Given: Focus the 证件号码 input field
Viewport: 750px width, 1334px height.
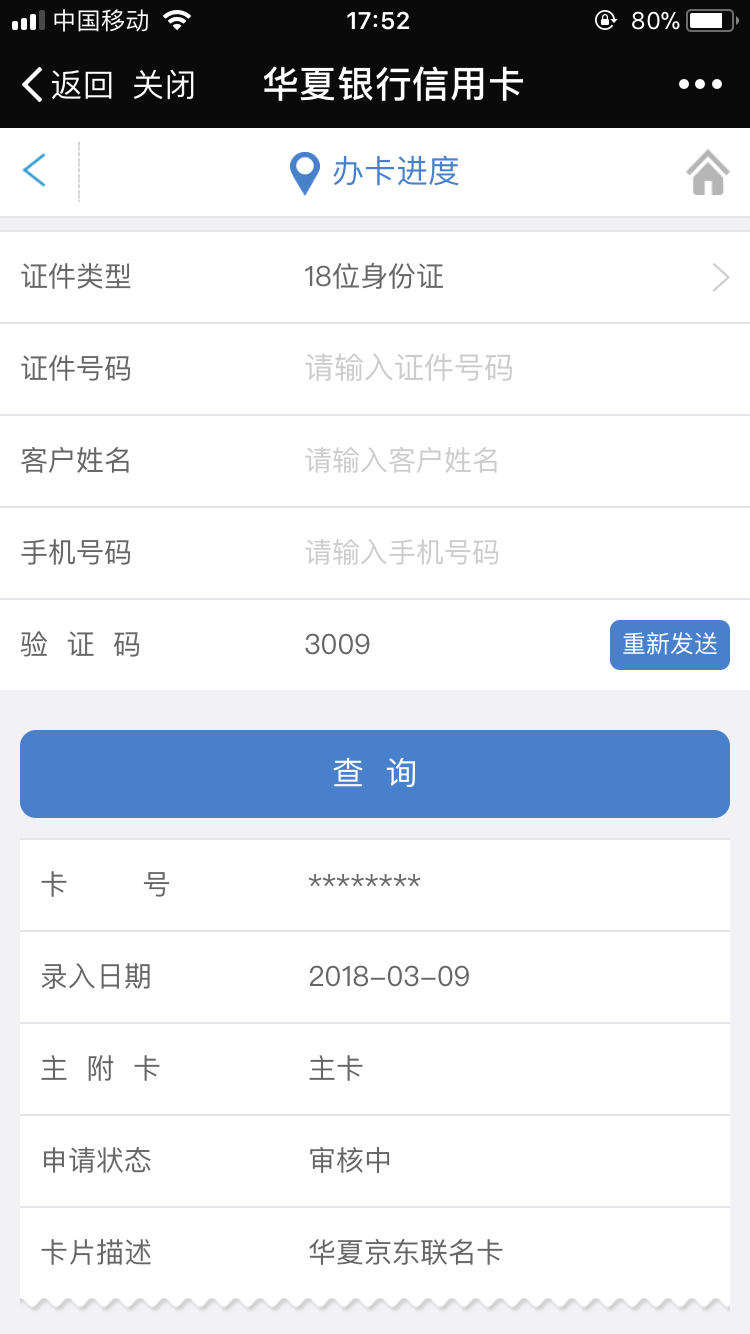Looking at the screenshot, I should (517, 369).
